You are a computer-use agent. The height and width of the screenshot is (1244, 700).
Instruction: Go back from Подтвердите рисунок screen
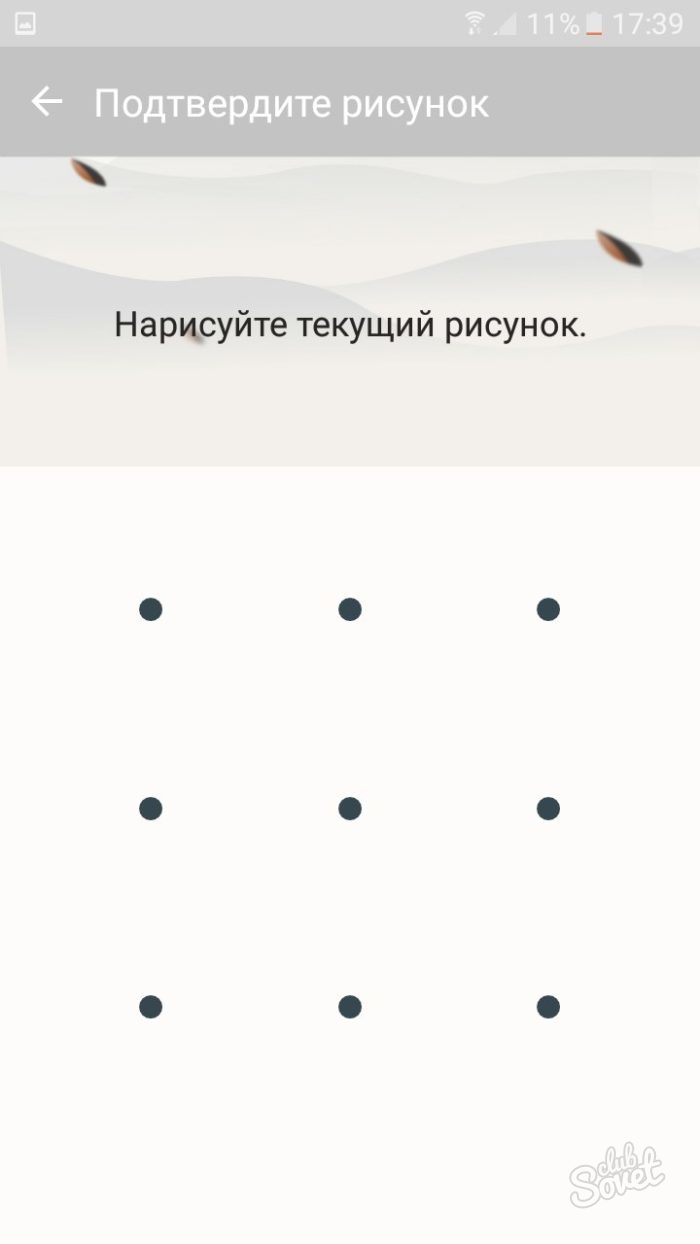pos(46,102)
